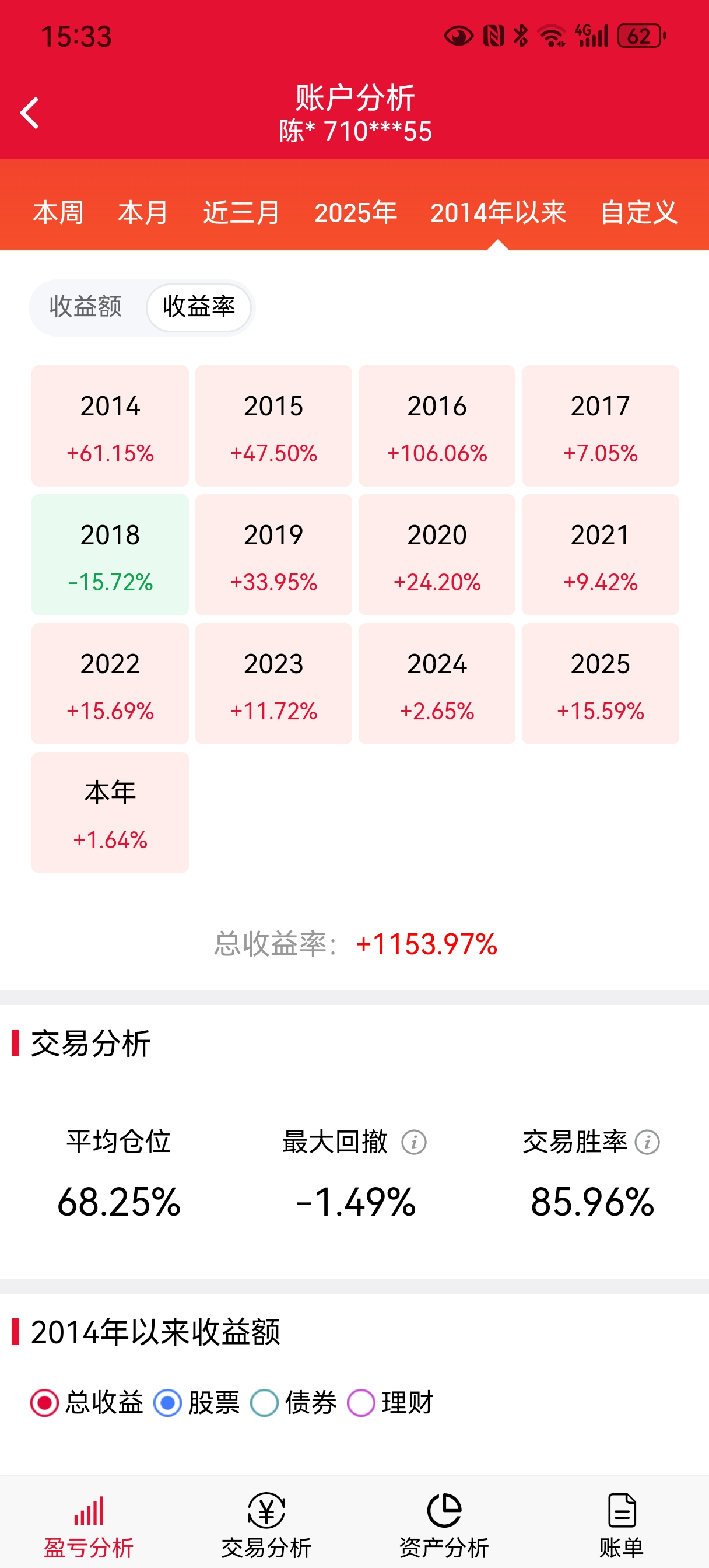Open the 2016 yearly return card
Viewport: 709px width, 1568px height.
pyautogui.click(x=436, y=425)
